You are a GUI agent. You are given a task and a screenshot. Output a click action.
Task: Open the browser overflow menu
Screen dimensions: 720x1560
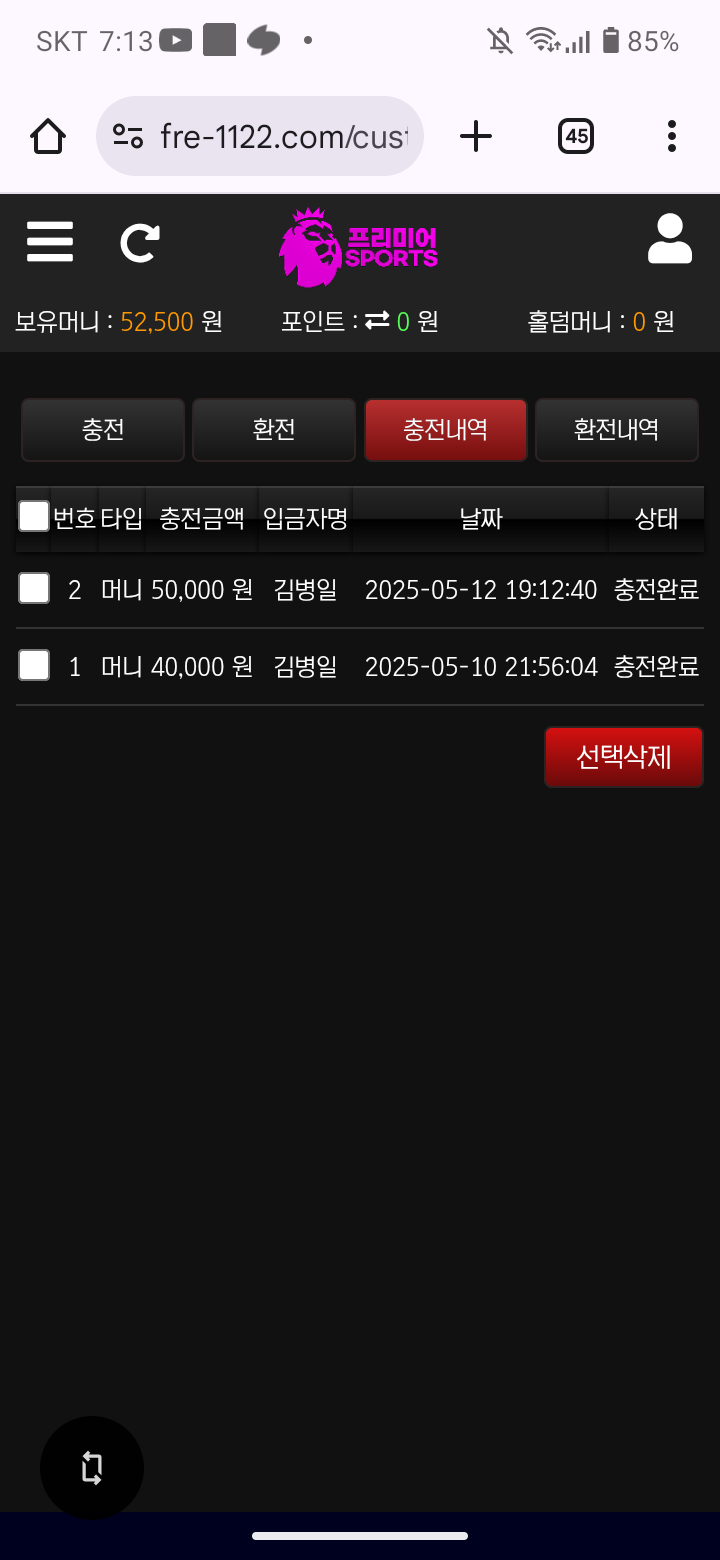click(x=671, y=136)
